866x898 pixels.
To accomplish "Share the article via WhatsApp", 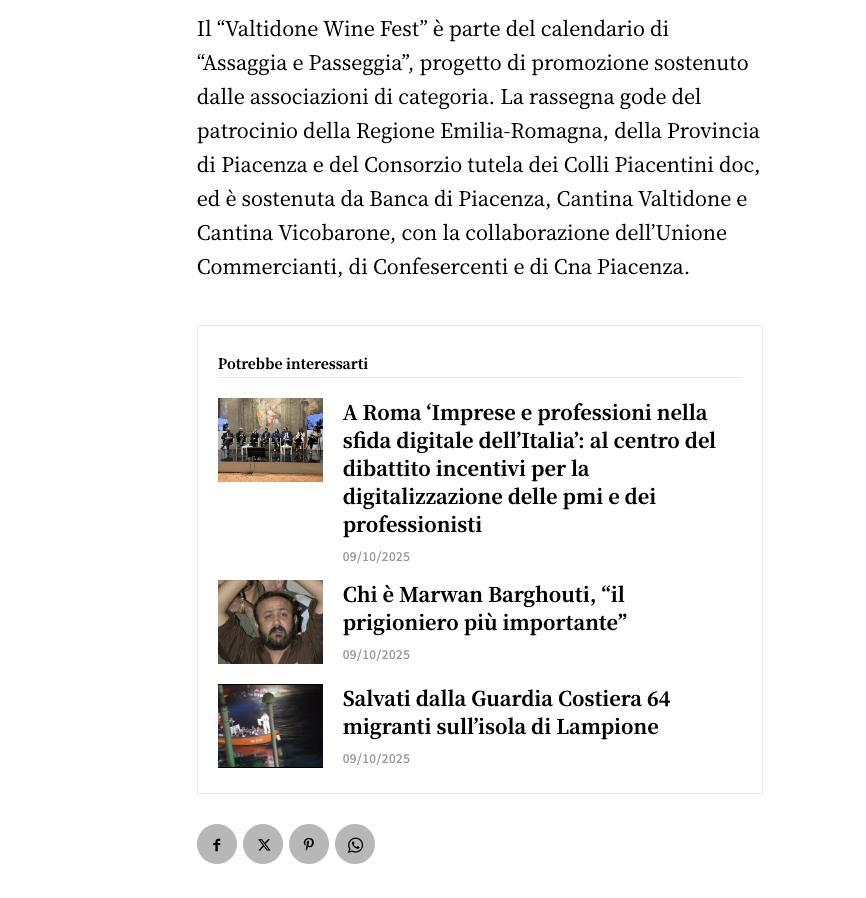I will [355, 844].
